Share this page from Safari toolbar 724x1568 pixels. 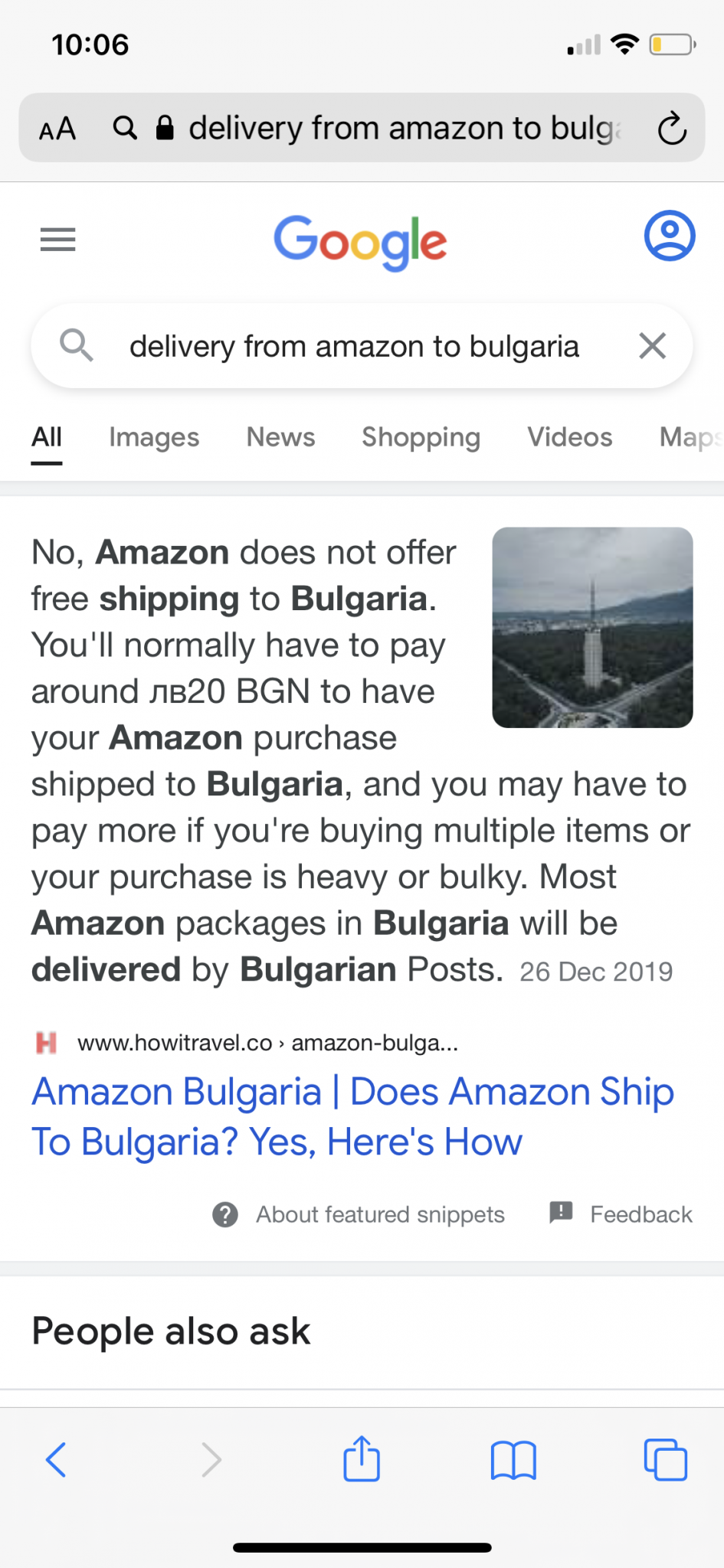(x=361, y=1459)
